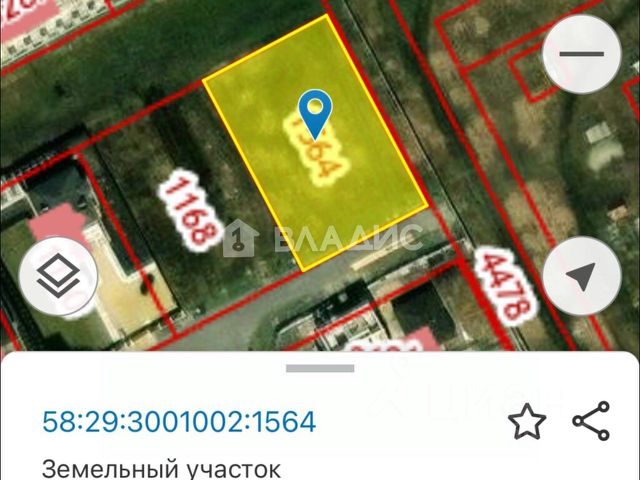Select the blue pin on parcel 1564
This screenshot has height=480, width=640.
316,112
